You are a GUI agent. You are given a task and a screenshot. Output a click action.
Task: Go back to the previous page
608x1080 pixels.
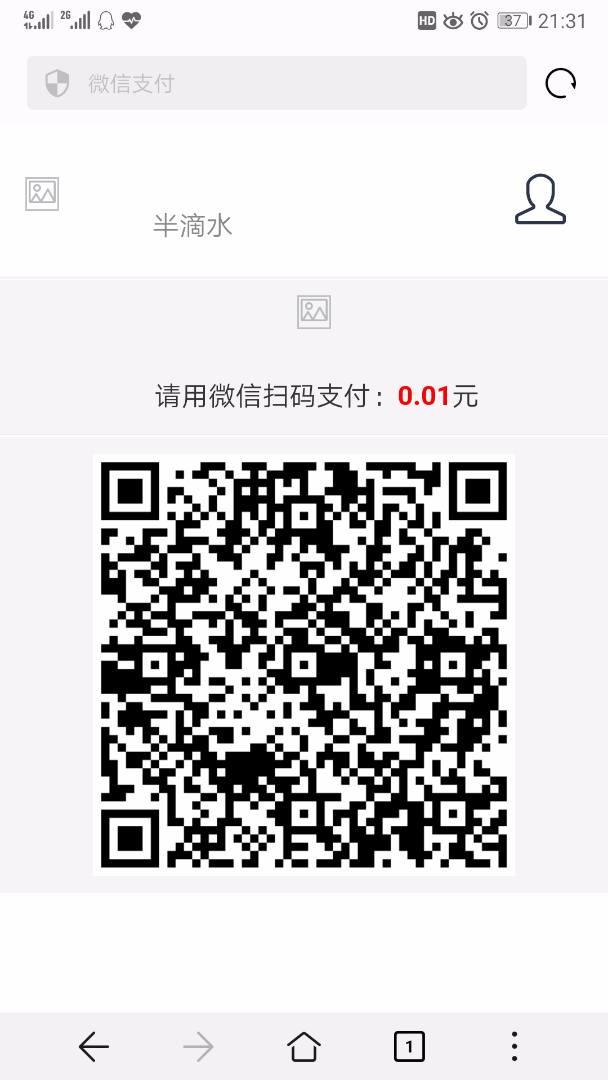pos(94,1046)
